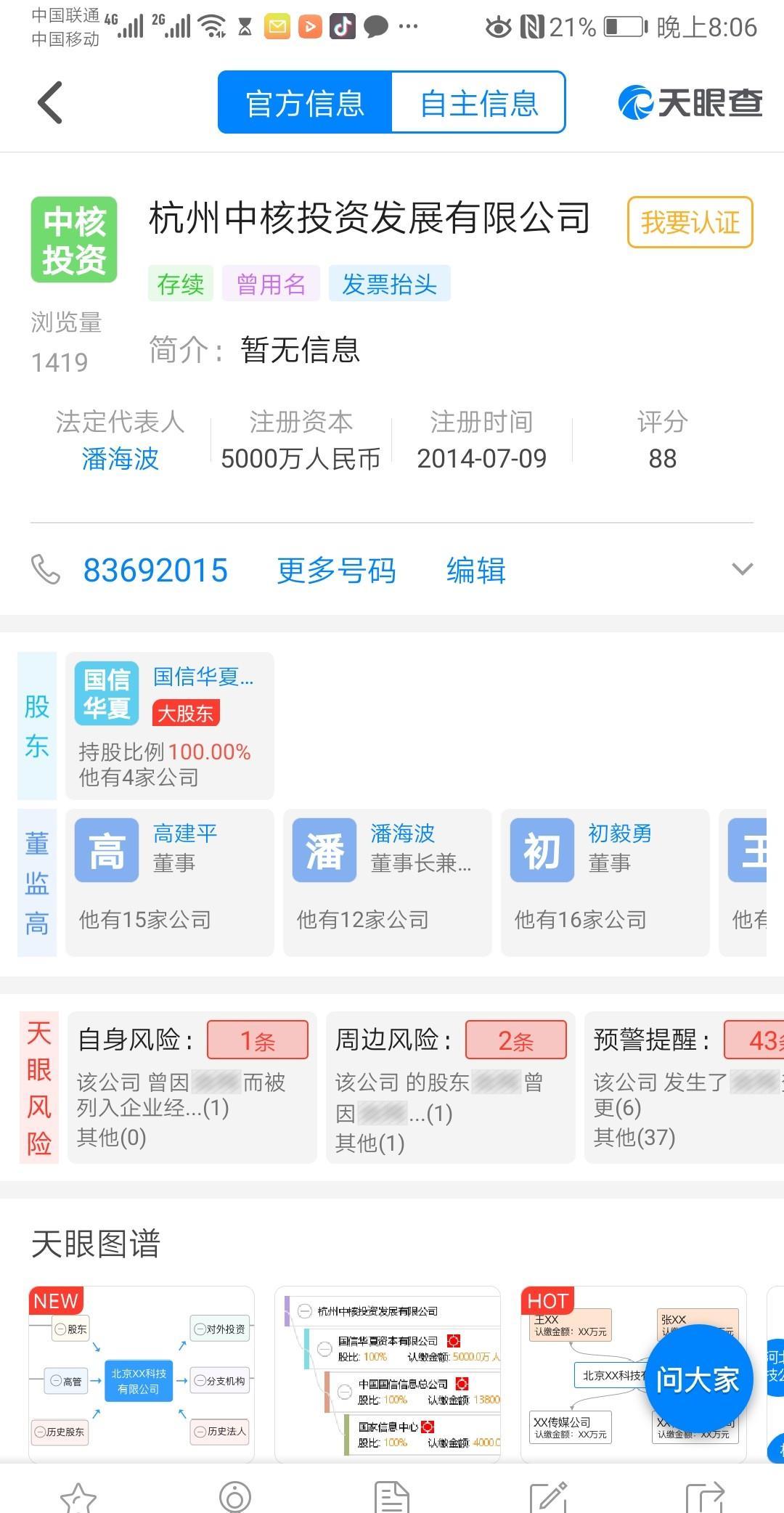Tap 编辑 next to phone number
The width and height of the screenshot is (784, 1513).
476,570
